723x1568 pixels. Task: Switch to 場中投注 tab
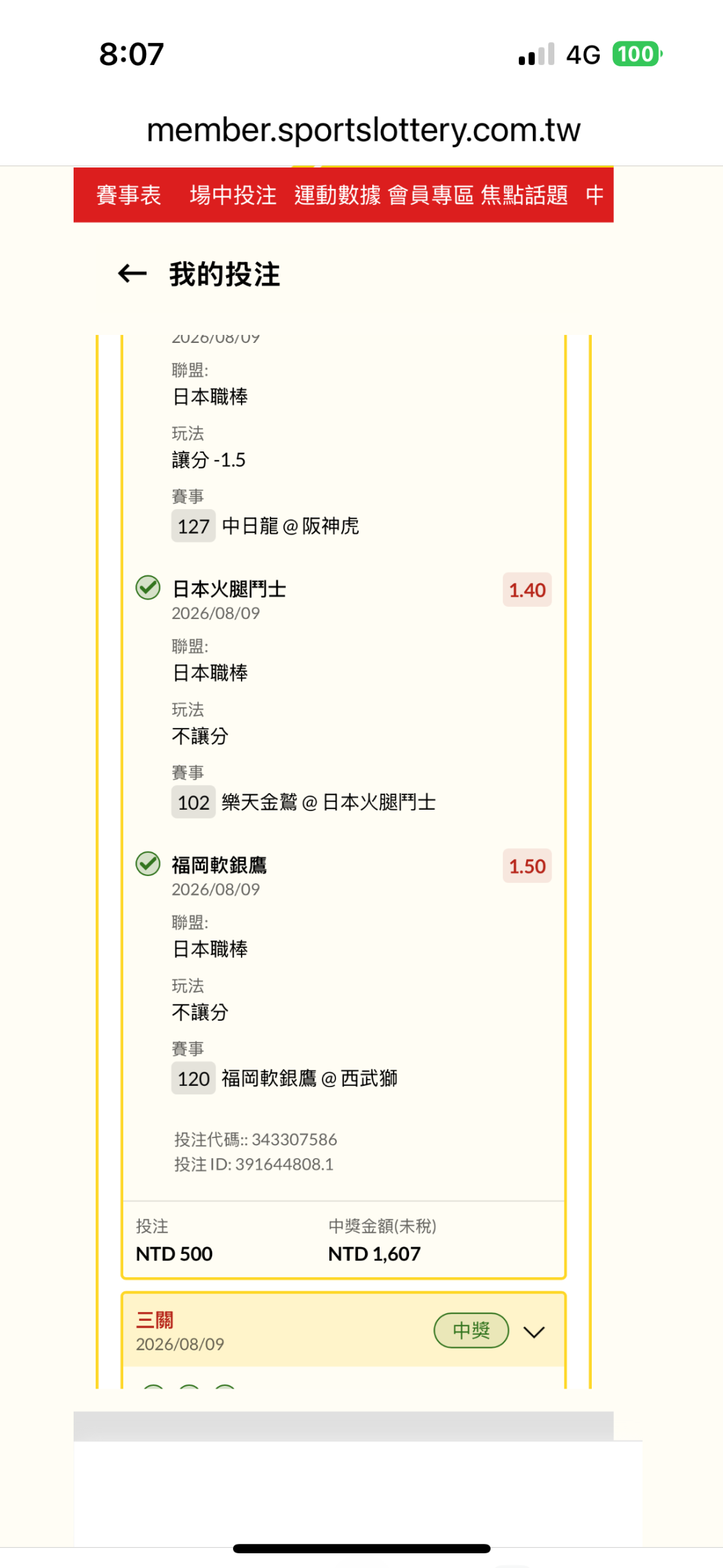tap(233, 195)
